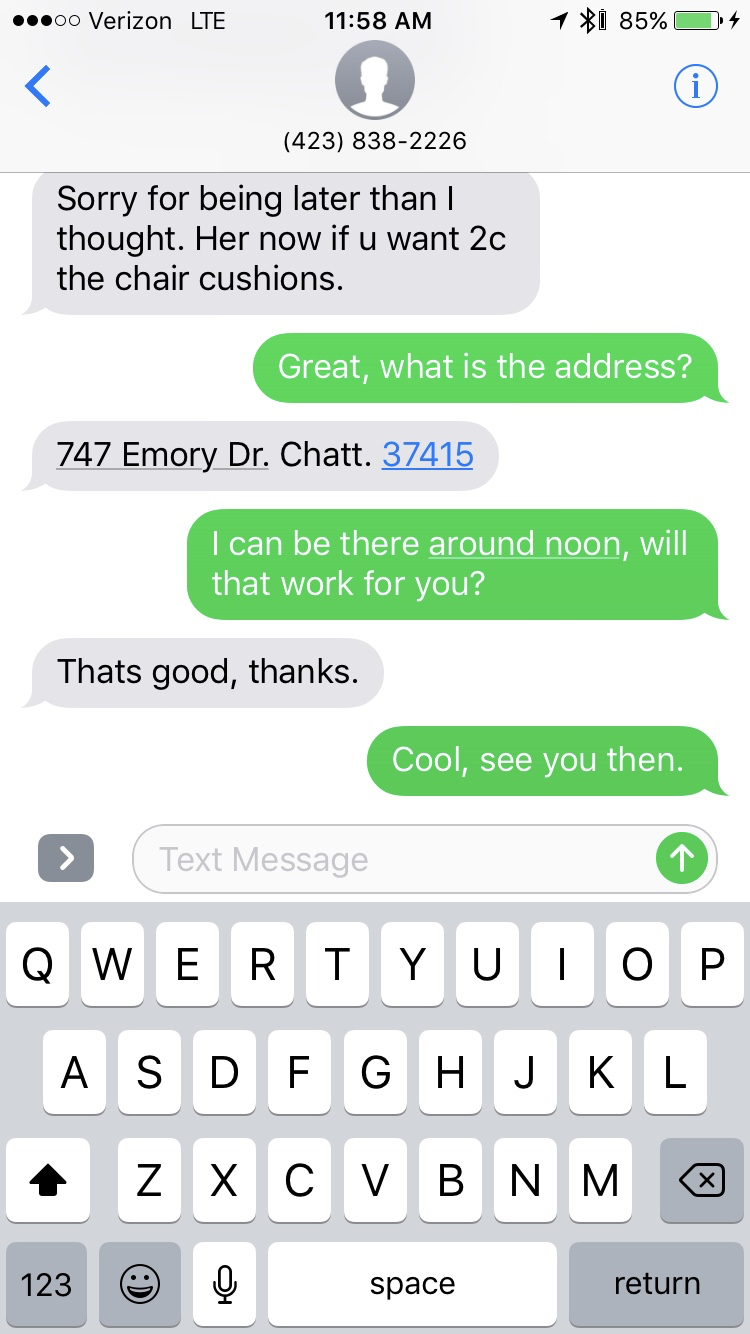Screen dimensions: 750x1334
Task: Tap the backspace delete key
Action: pos(701,1181)
